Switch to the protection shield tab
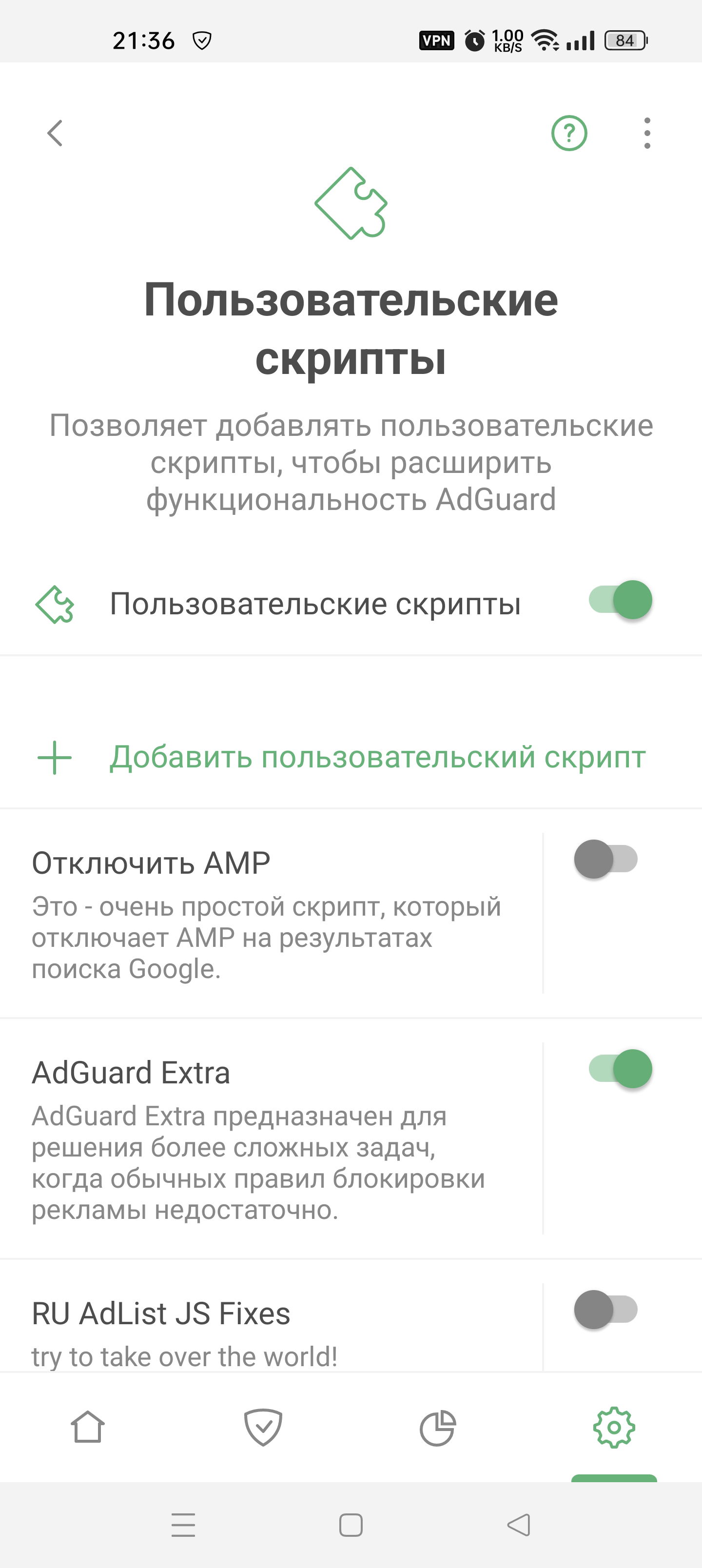 [263, 1427]
